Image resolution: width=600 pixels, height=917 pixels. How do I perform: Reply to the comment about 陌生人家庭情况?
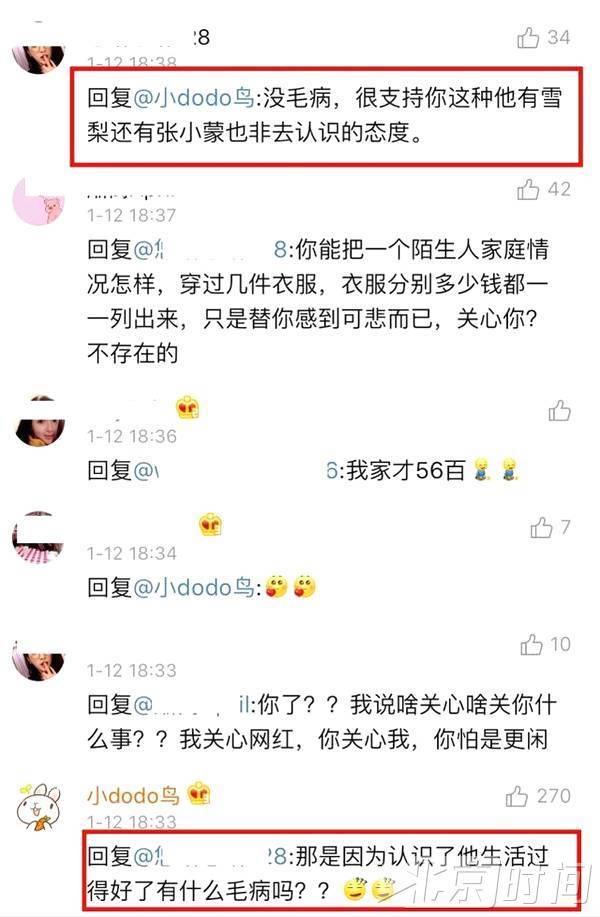(320, 300)
